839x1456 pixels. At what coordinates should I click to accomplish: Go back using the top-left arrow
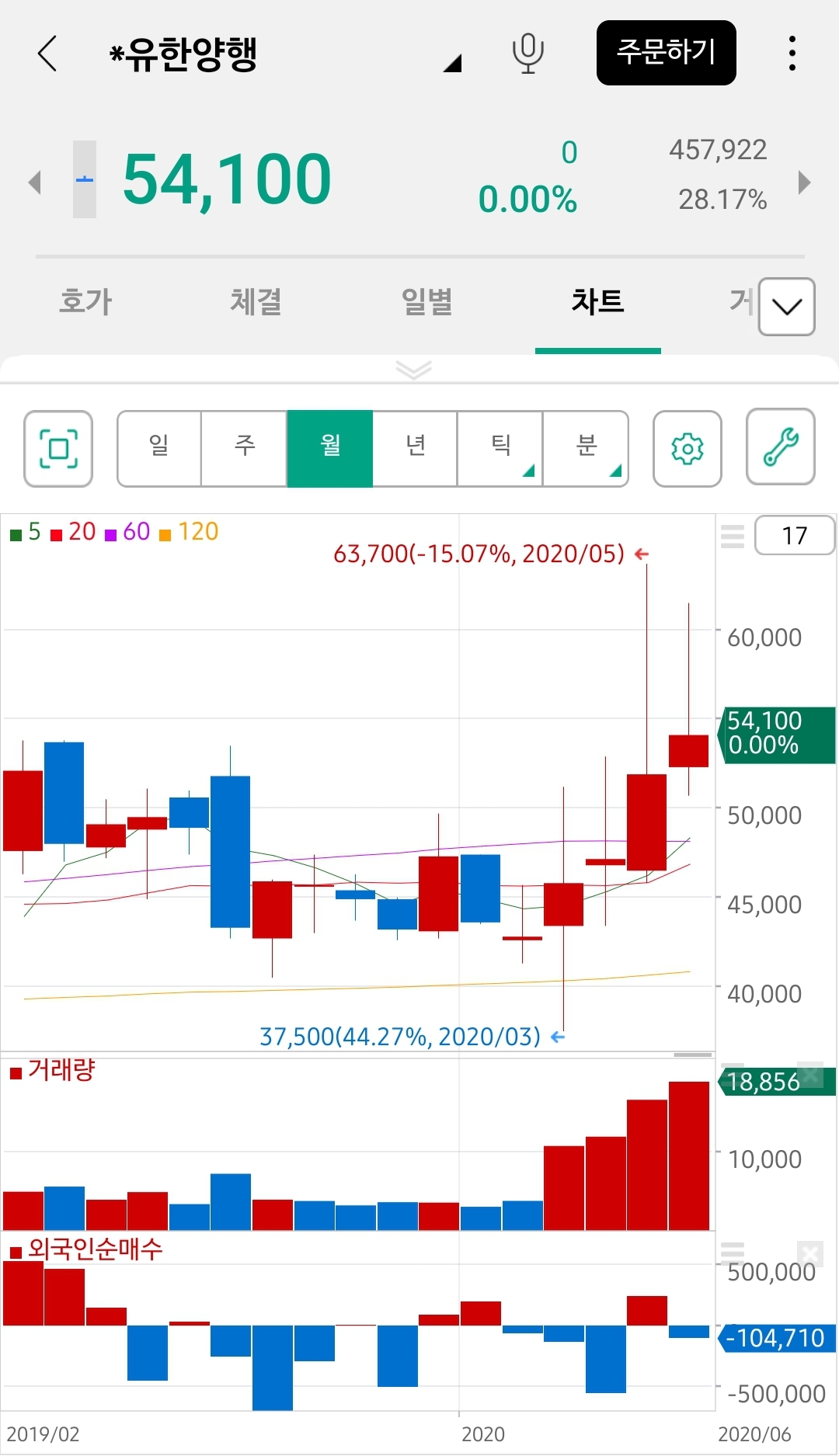click(48, 54)
